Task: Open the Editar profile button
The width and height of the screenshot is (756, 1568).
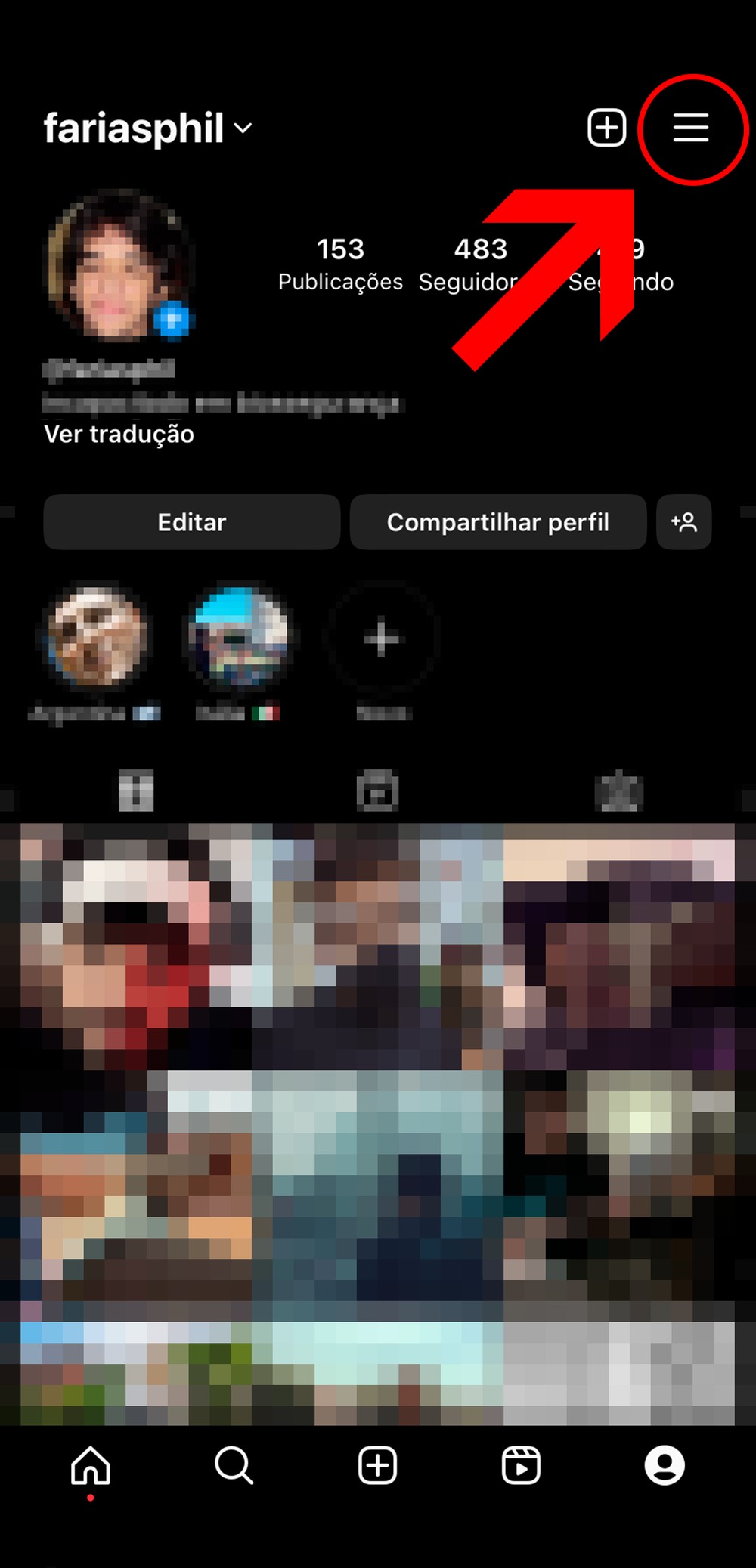Action: tap(191, 522)
